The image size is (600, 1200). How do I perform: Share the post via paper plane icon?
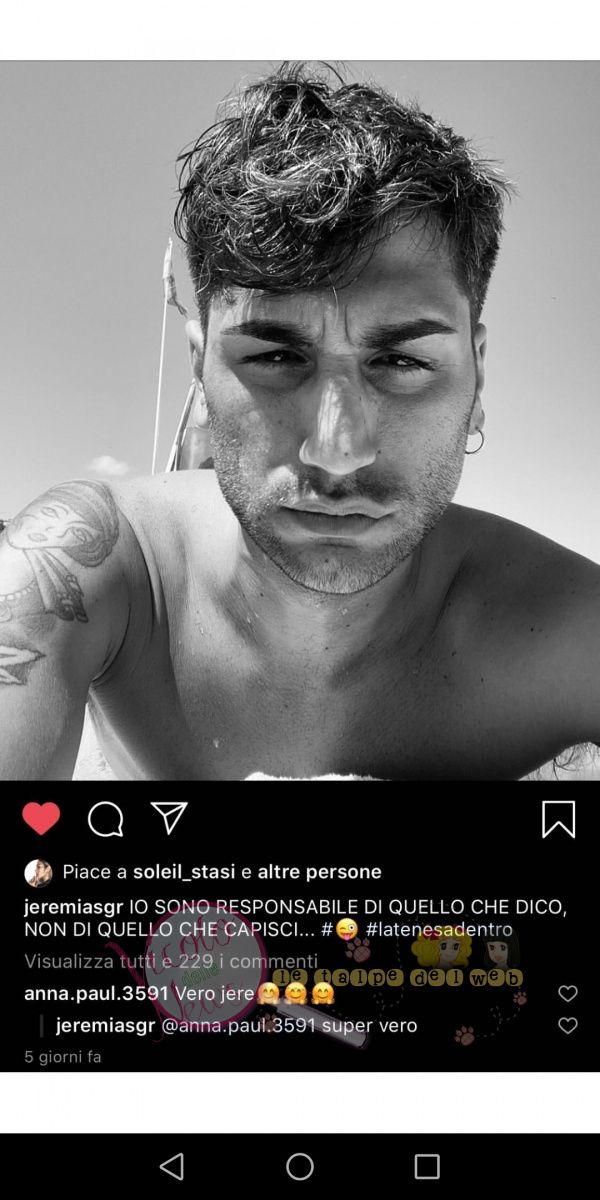point(169,818)
